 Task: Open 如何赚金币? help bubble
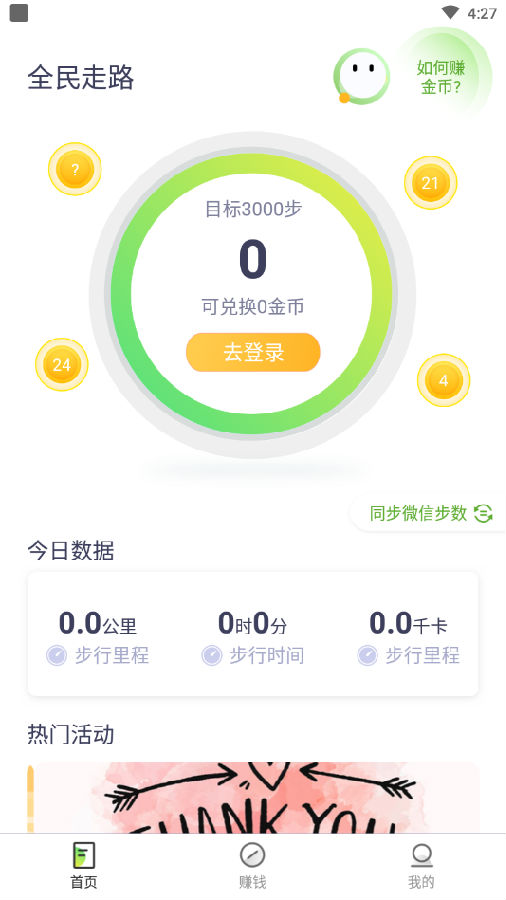[441, 77]
